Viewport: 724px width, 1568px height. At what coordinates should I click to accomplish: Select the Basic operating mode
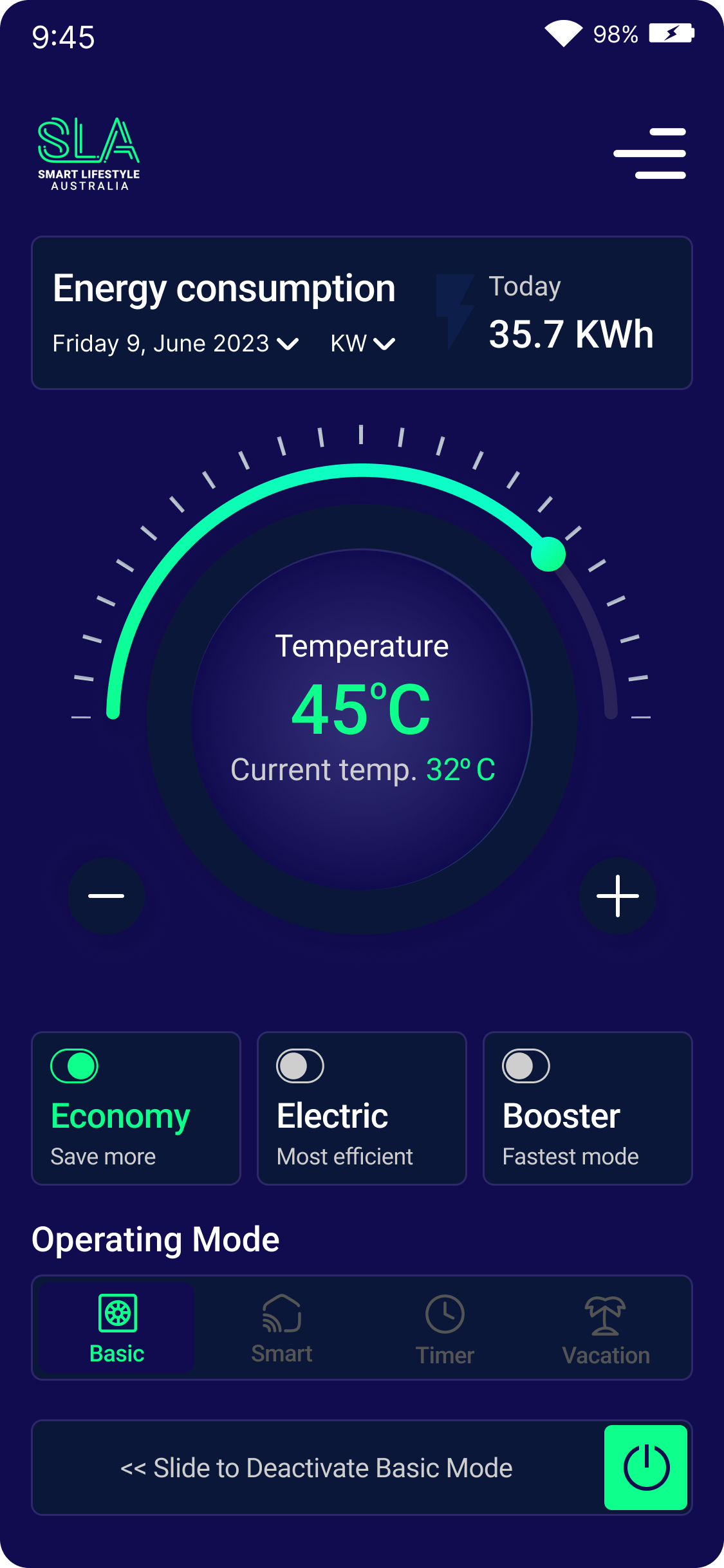click(x=117, y=1328)
